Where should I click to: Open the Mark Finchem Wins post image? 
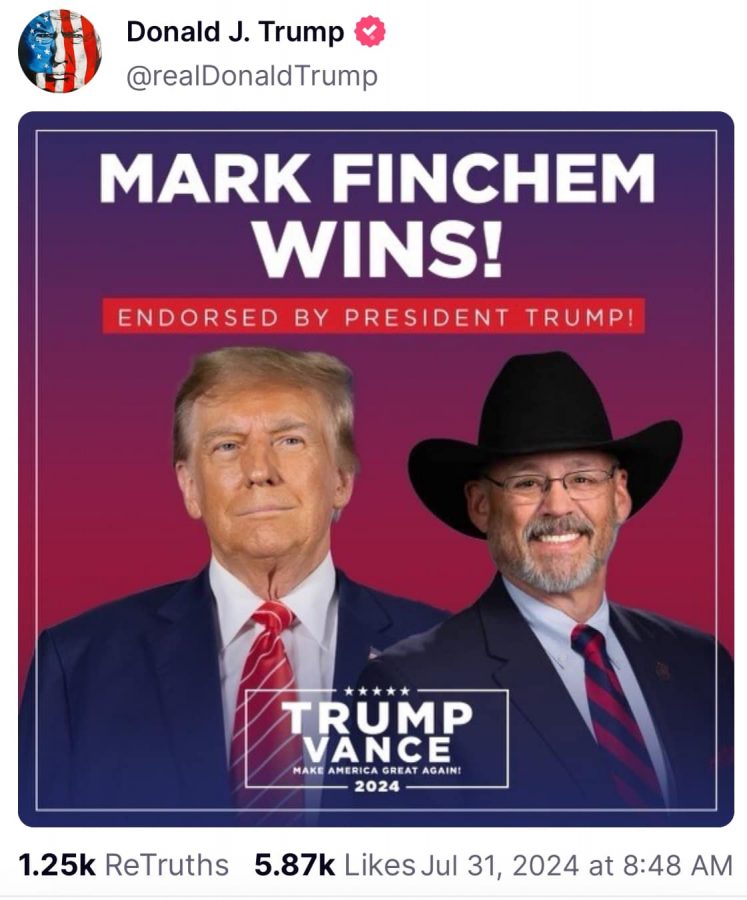375,468
